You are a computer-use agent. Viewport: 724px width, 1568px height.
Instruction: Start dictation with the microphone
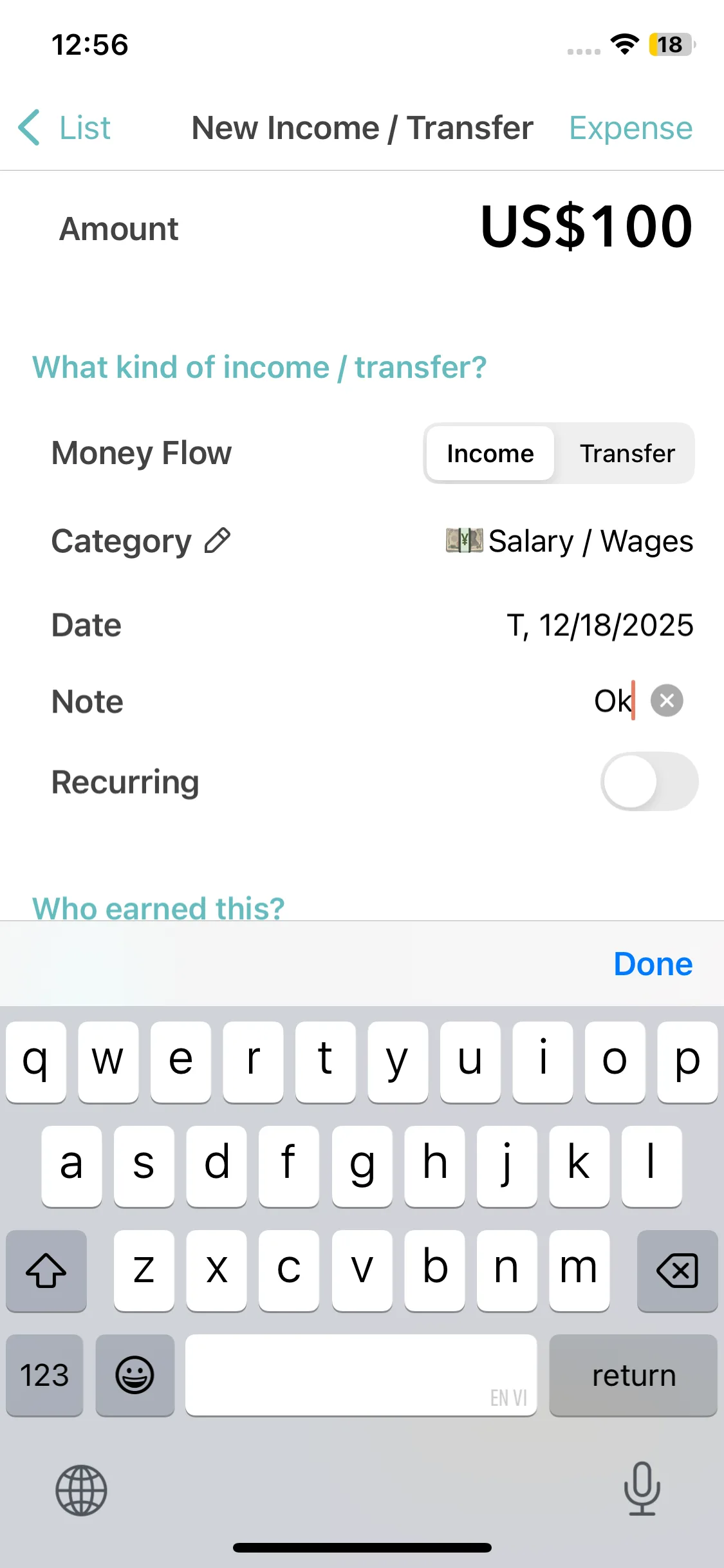tap(642, 1488)
